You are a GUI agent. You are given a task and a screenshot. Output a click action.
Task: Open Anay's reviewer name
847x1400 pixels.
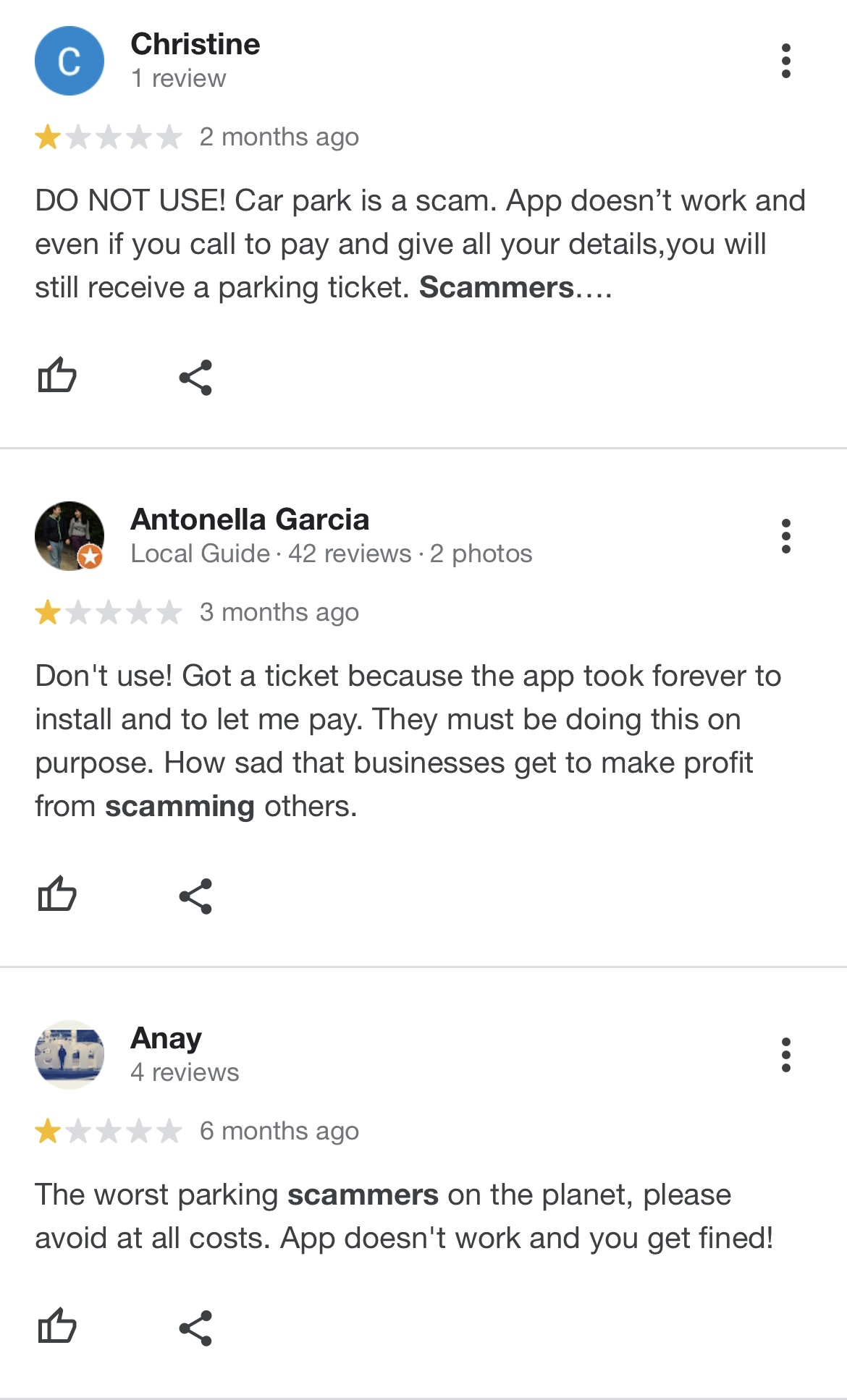pos(166,1039)
